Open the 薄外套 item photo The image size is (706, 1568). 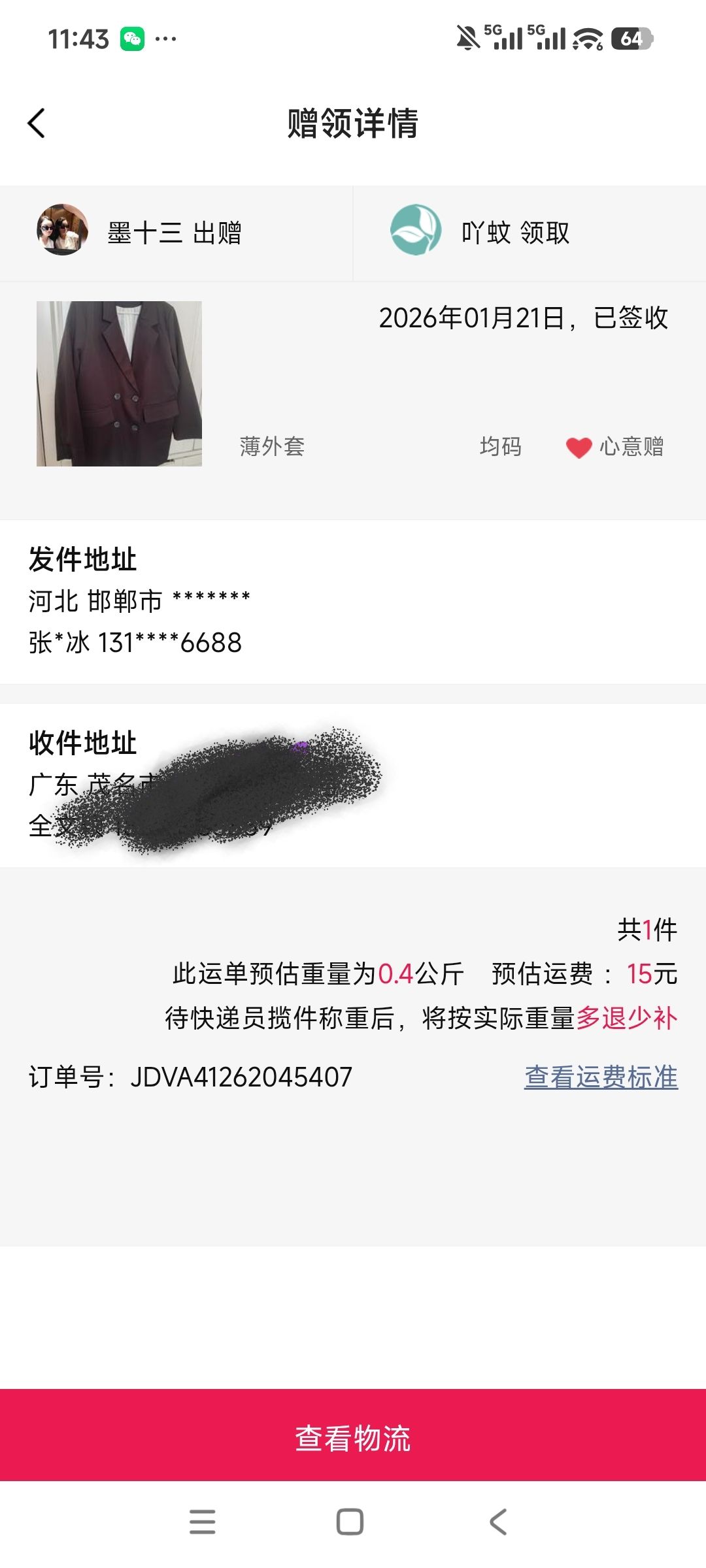[119, 384]
